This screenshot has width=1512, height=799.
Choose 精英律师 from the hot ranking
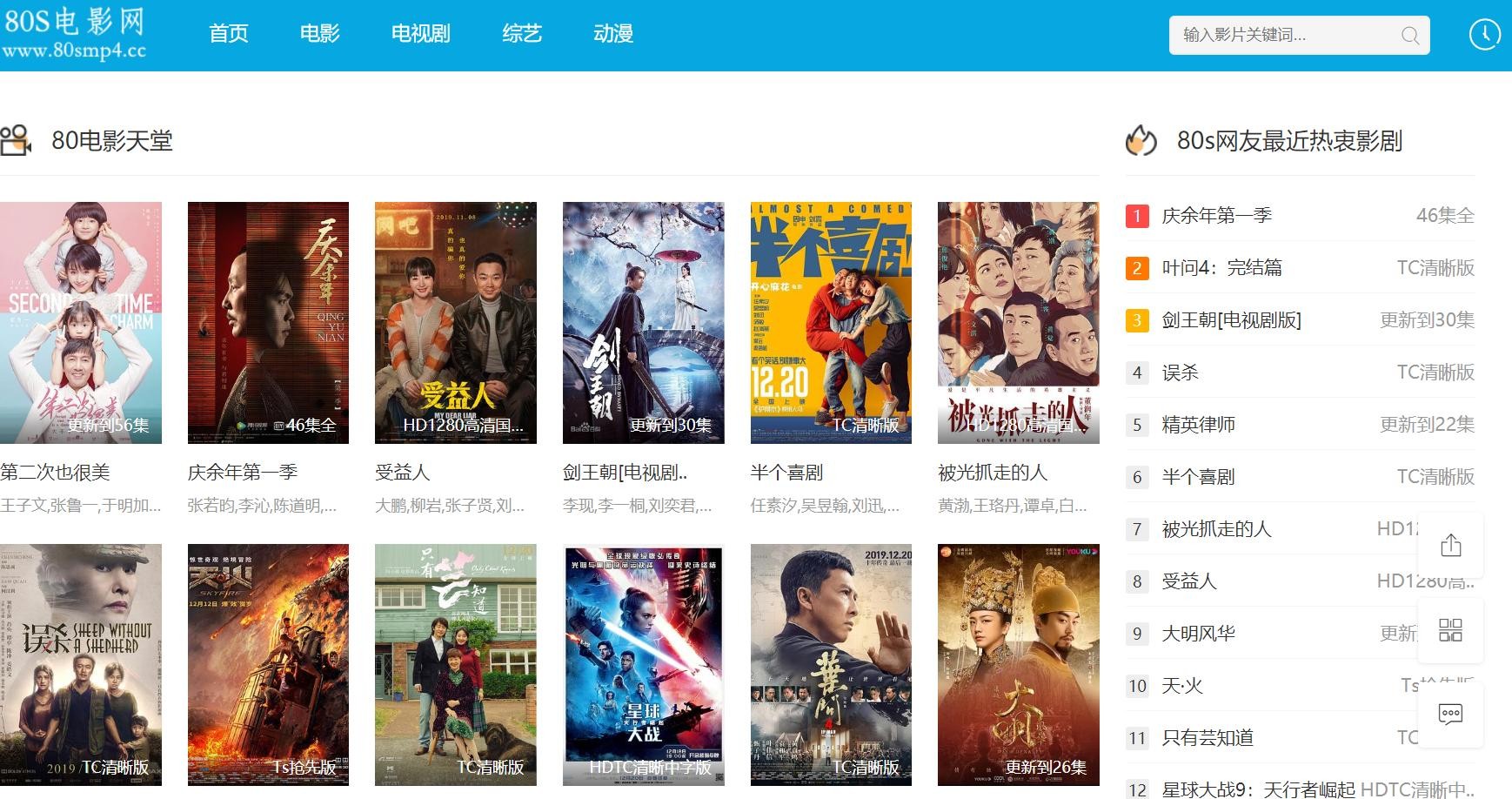coord(1198,425)
